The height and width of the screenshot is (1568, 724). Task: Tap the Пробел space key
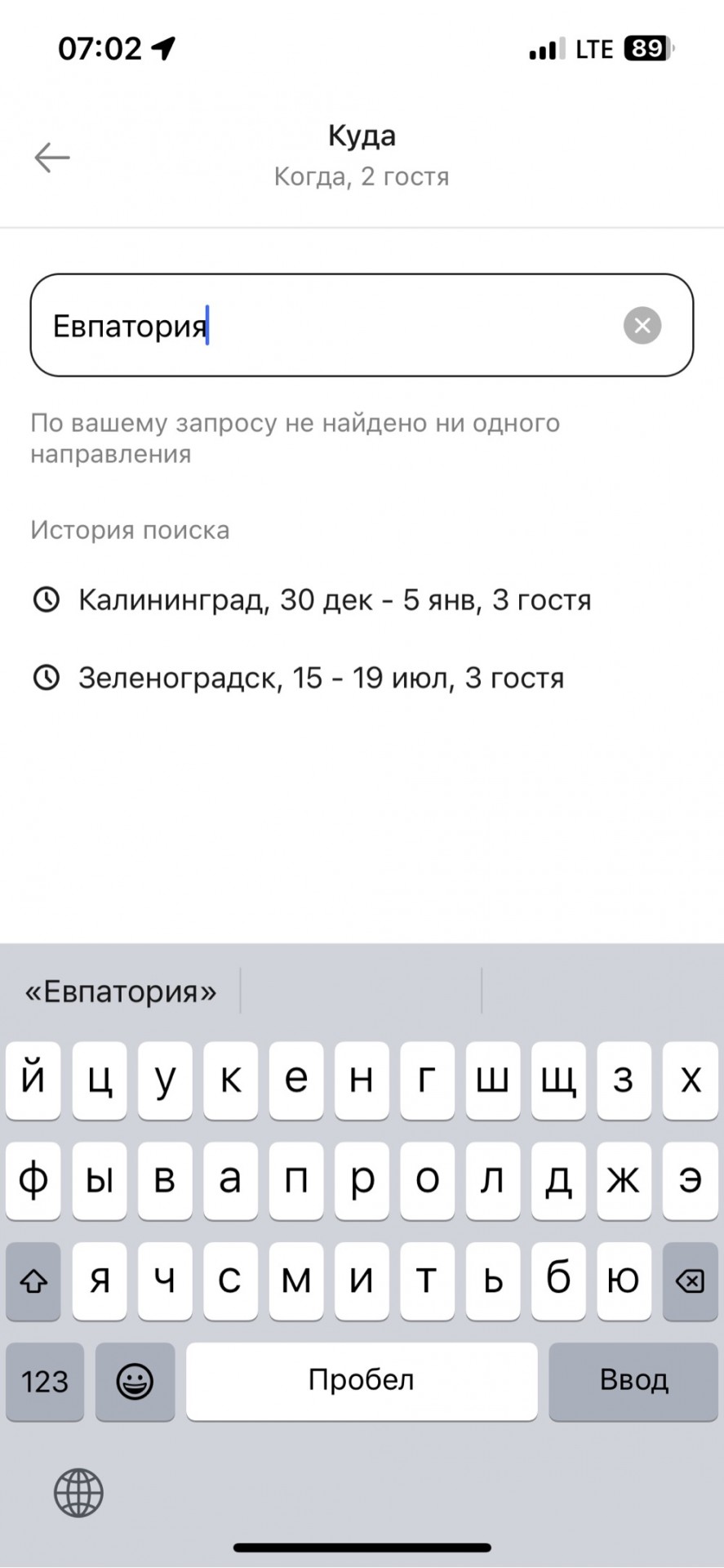pyautogui.click(x=362, y=1381)
